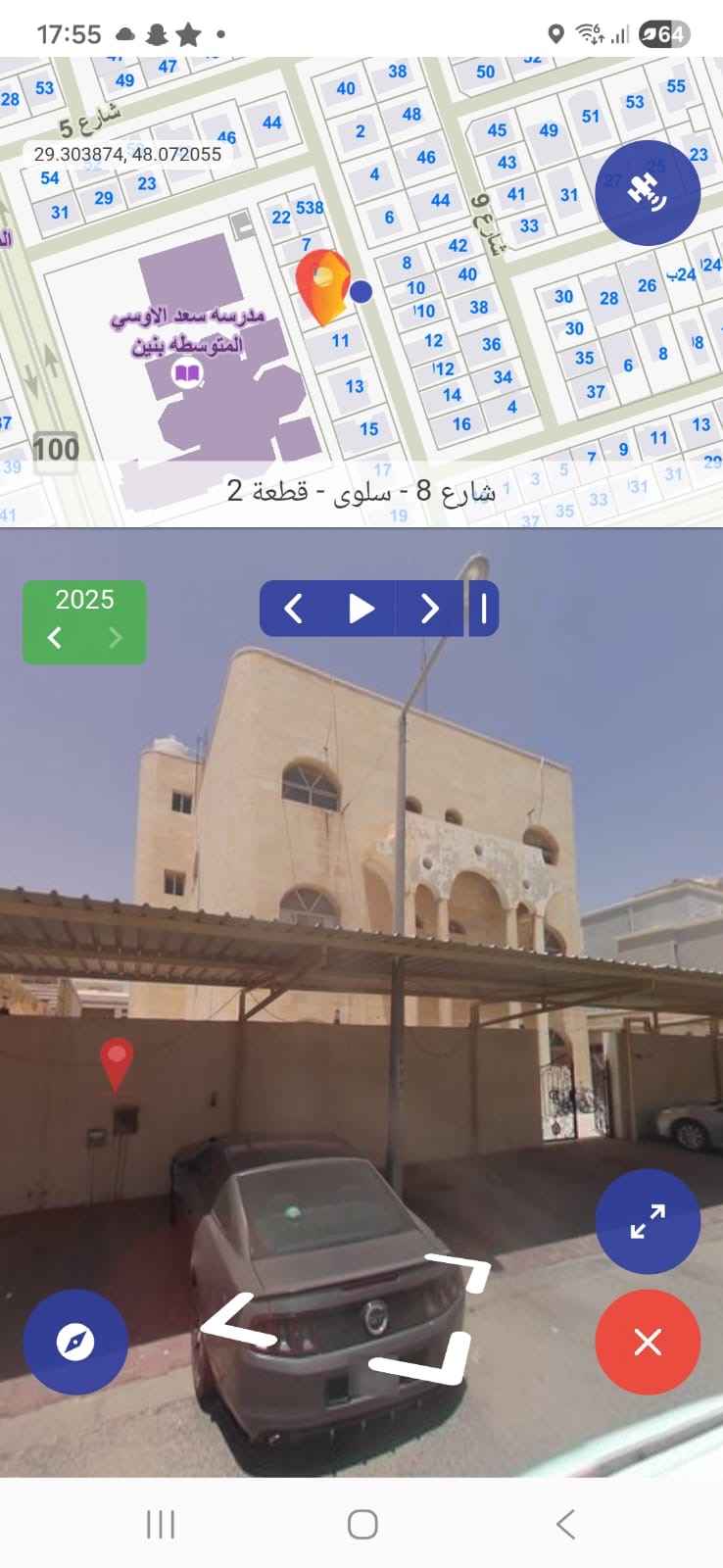Screen dimensions: 723x1568
Task: Go to a later year with right chevron
Action: coord(115,638)
